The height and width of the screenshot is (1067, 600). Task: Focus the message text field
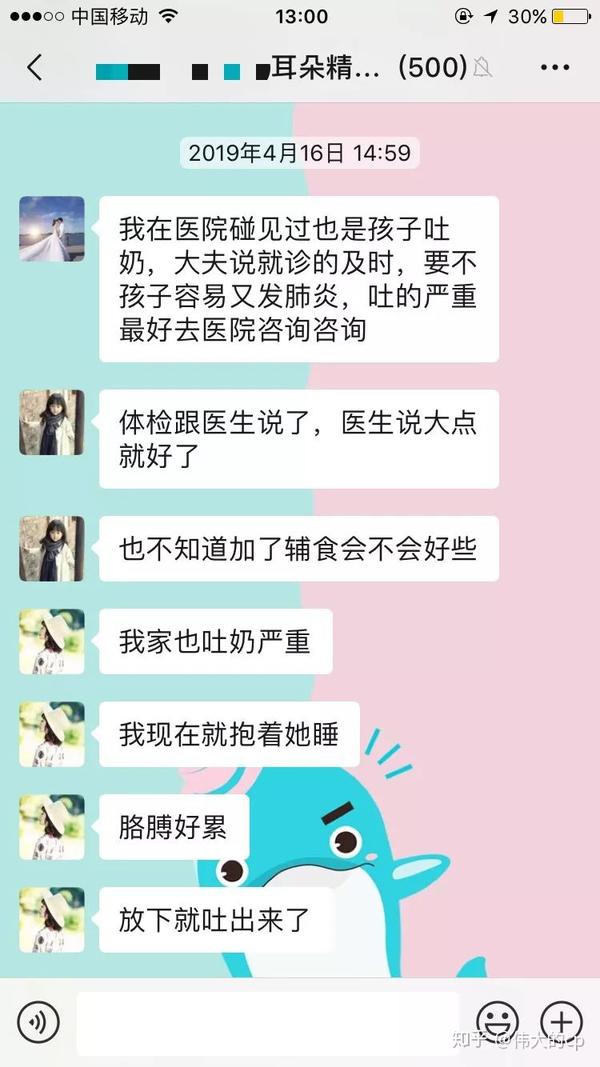click(x=267, y=1023)
